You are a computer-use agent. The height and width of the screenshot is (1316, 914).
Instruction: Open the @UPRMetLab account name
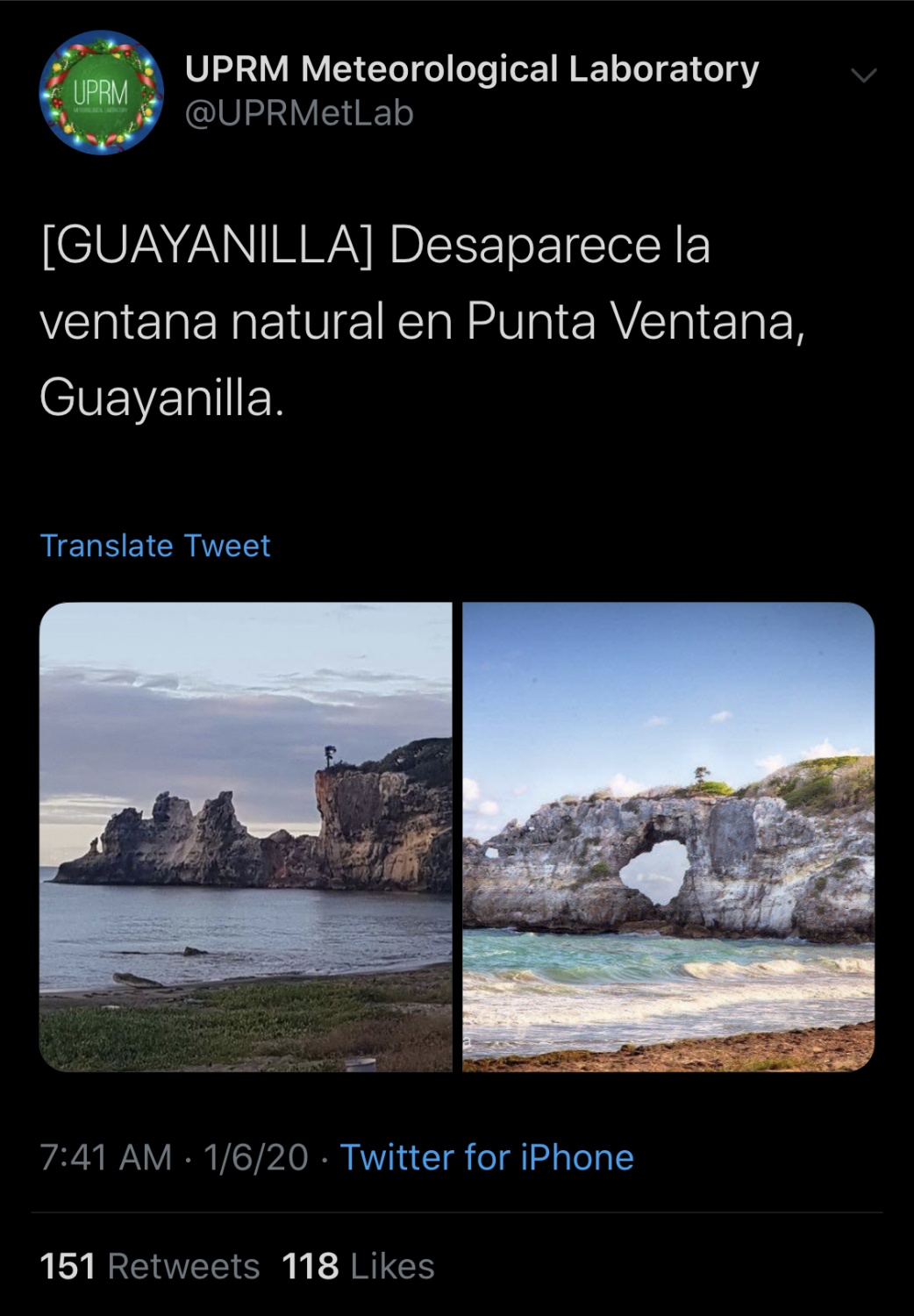[x=298, y=114]
